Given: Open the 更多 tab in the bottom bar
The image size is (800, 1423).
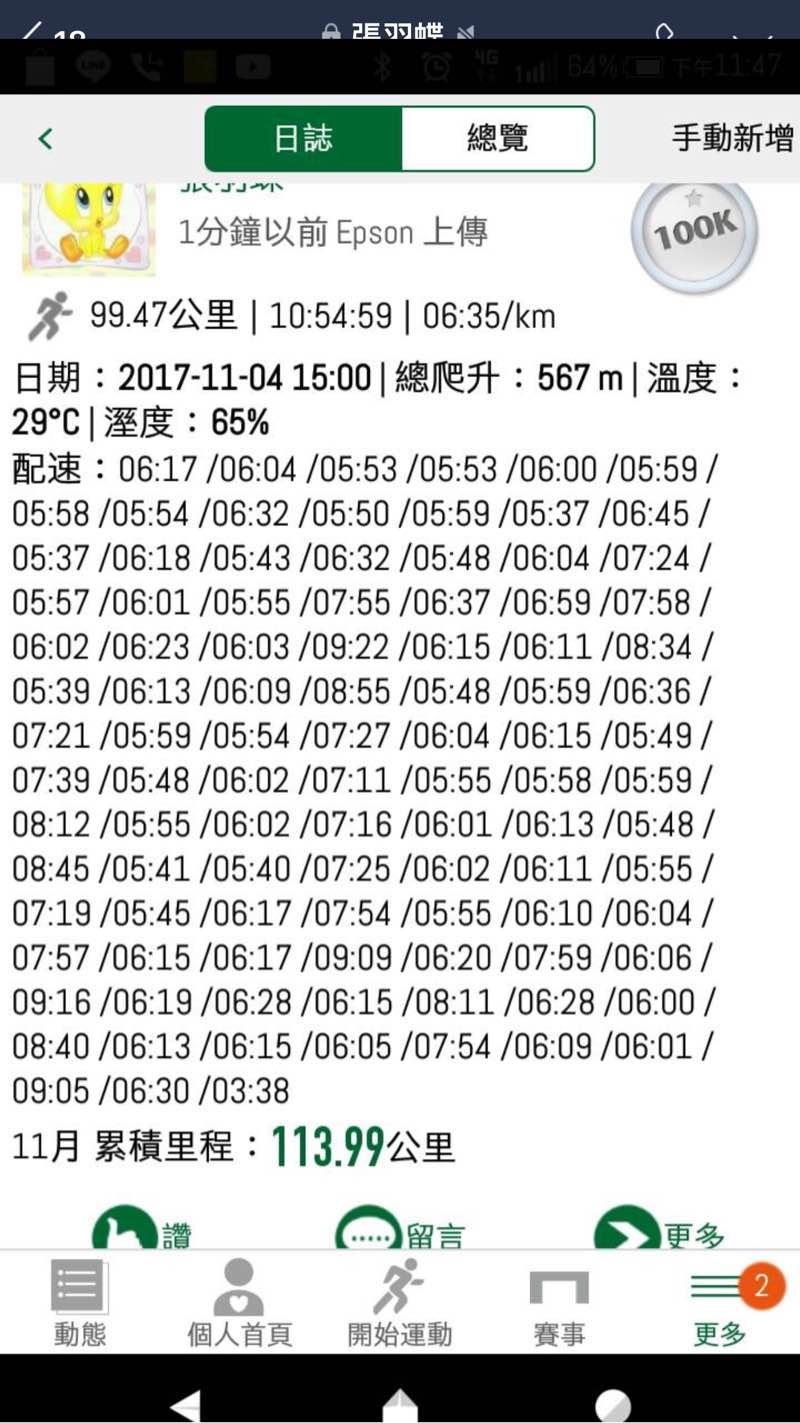Looking at the screenshot, I should click(720, 1303).
